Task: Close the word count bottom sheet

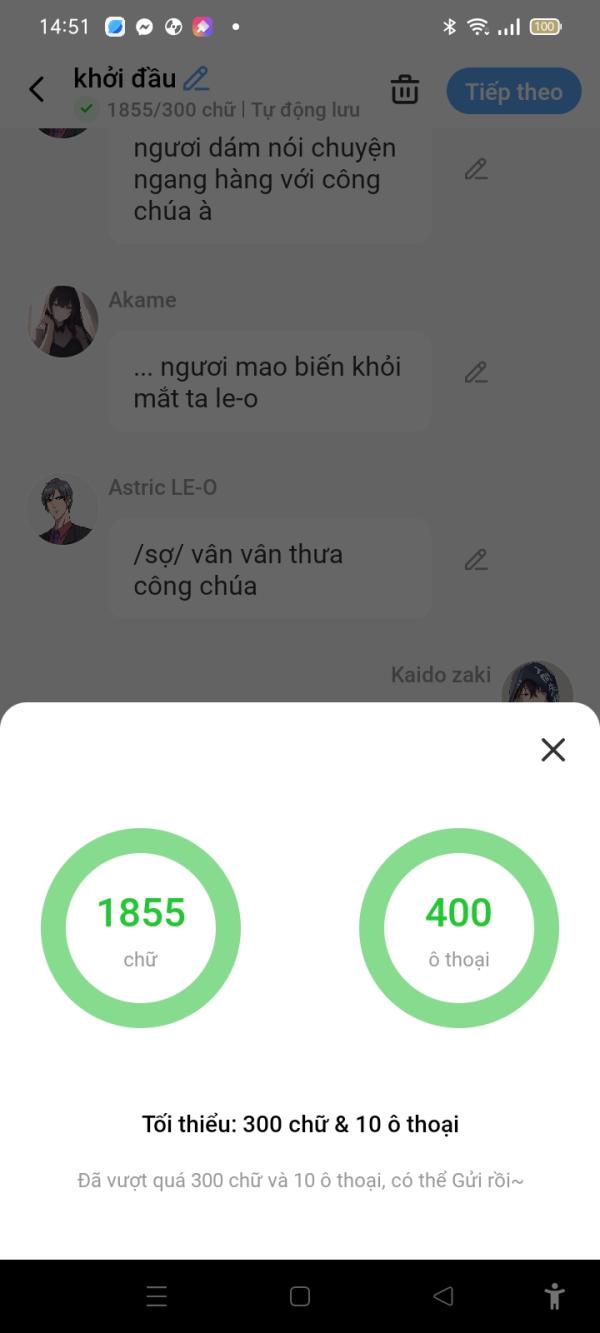Action: coord(553,750)
